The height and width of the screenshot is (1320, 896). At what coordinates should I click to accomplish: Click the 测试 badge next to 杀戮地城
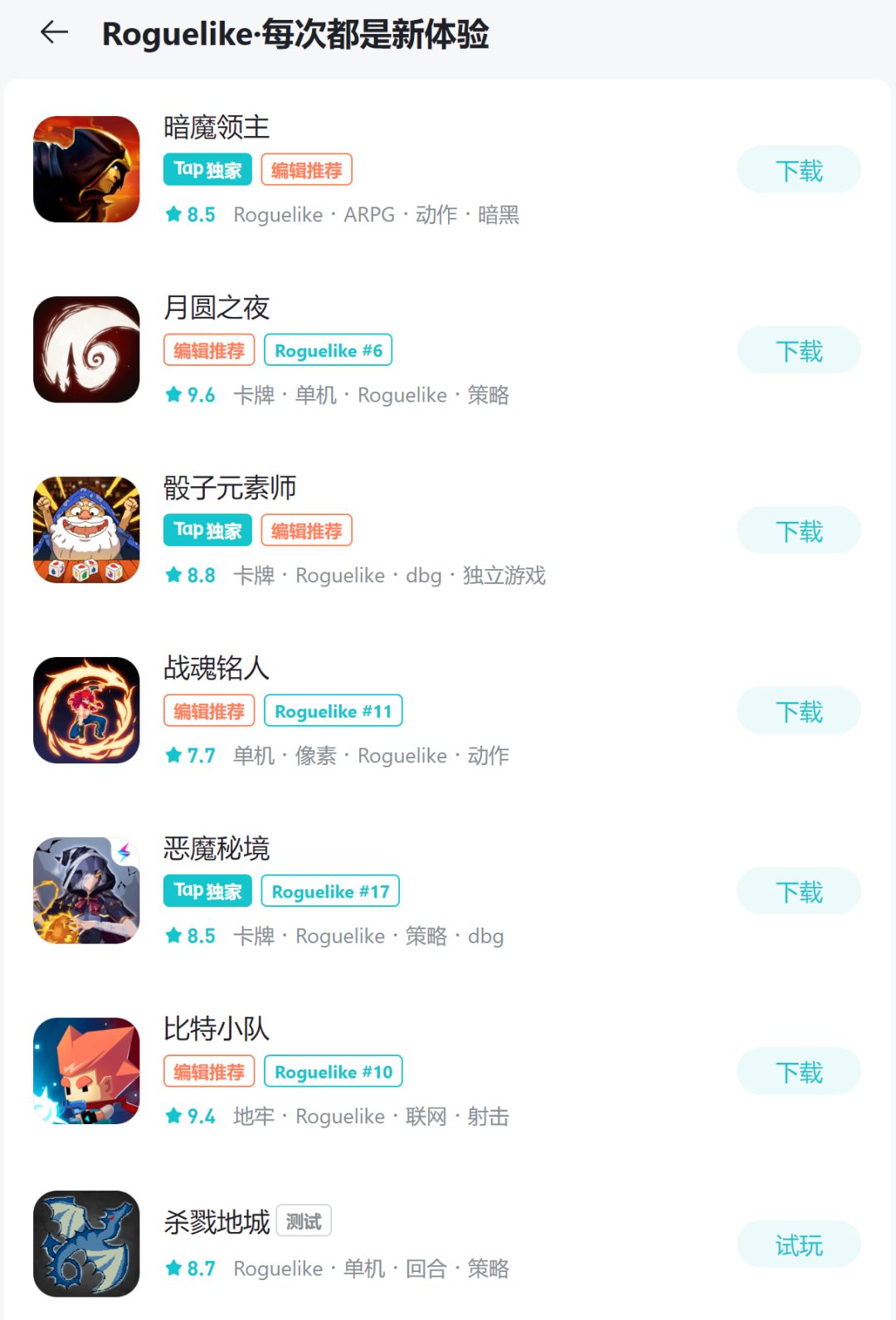click(302, 1220)
